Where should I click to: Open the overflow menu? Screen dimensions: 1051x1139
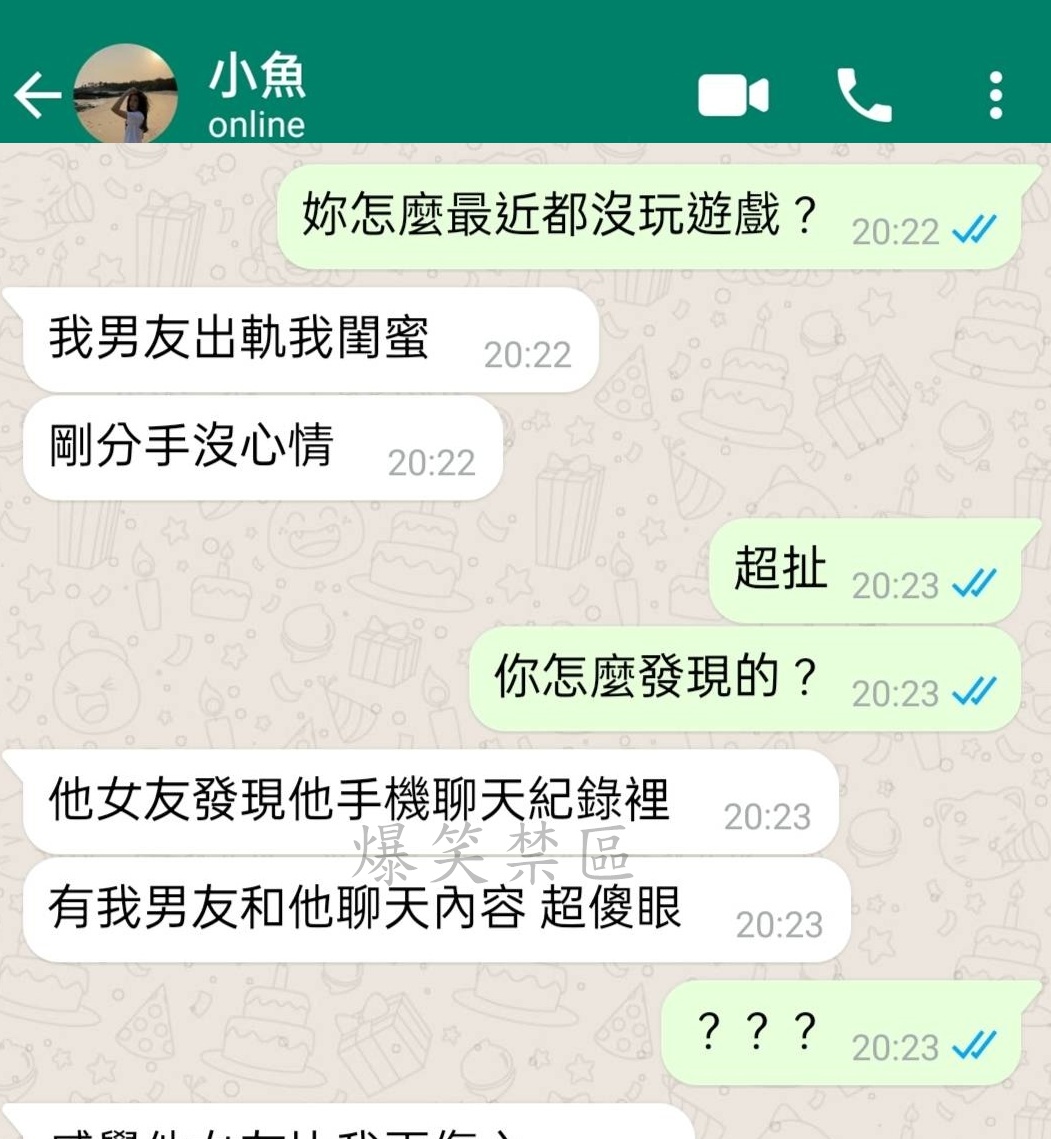pyautogui.click(x=995, y=96)
